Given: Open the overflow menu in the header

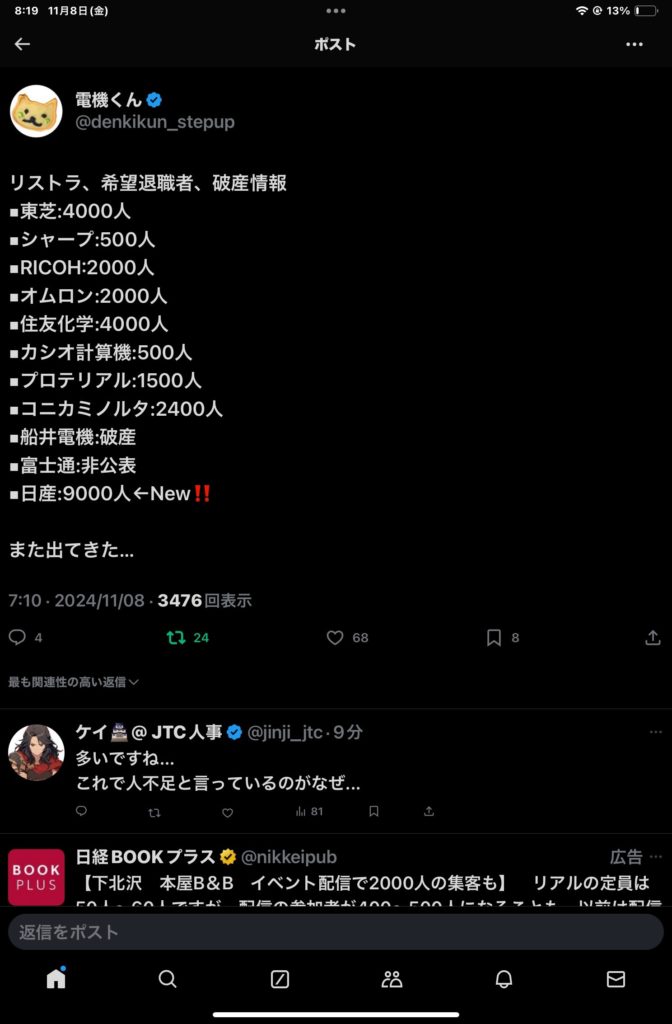Looking at the screenshot, I should click(634, 44).
